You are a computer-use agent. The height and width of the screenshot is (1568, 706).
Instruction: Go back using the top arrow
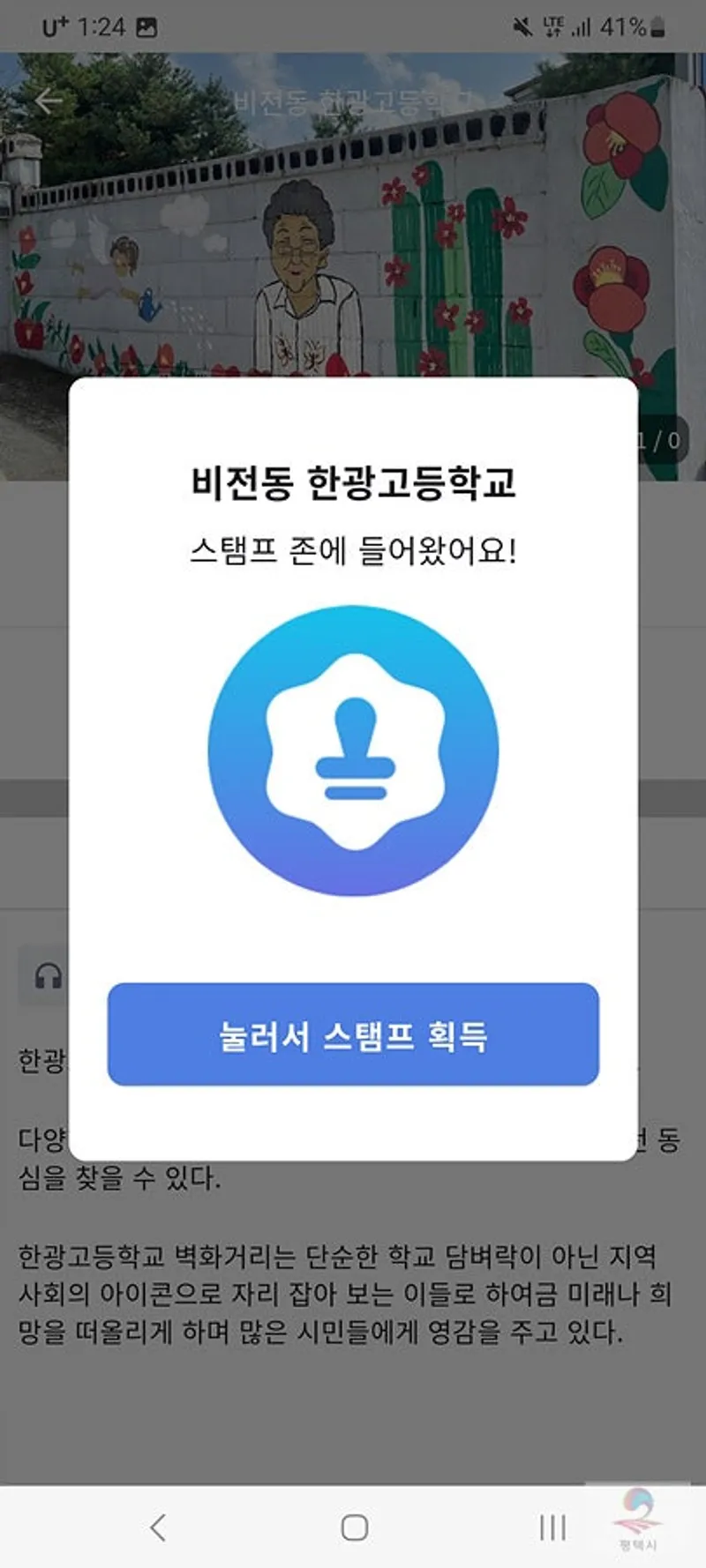(x=49, y=101)
